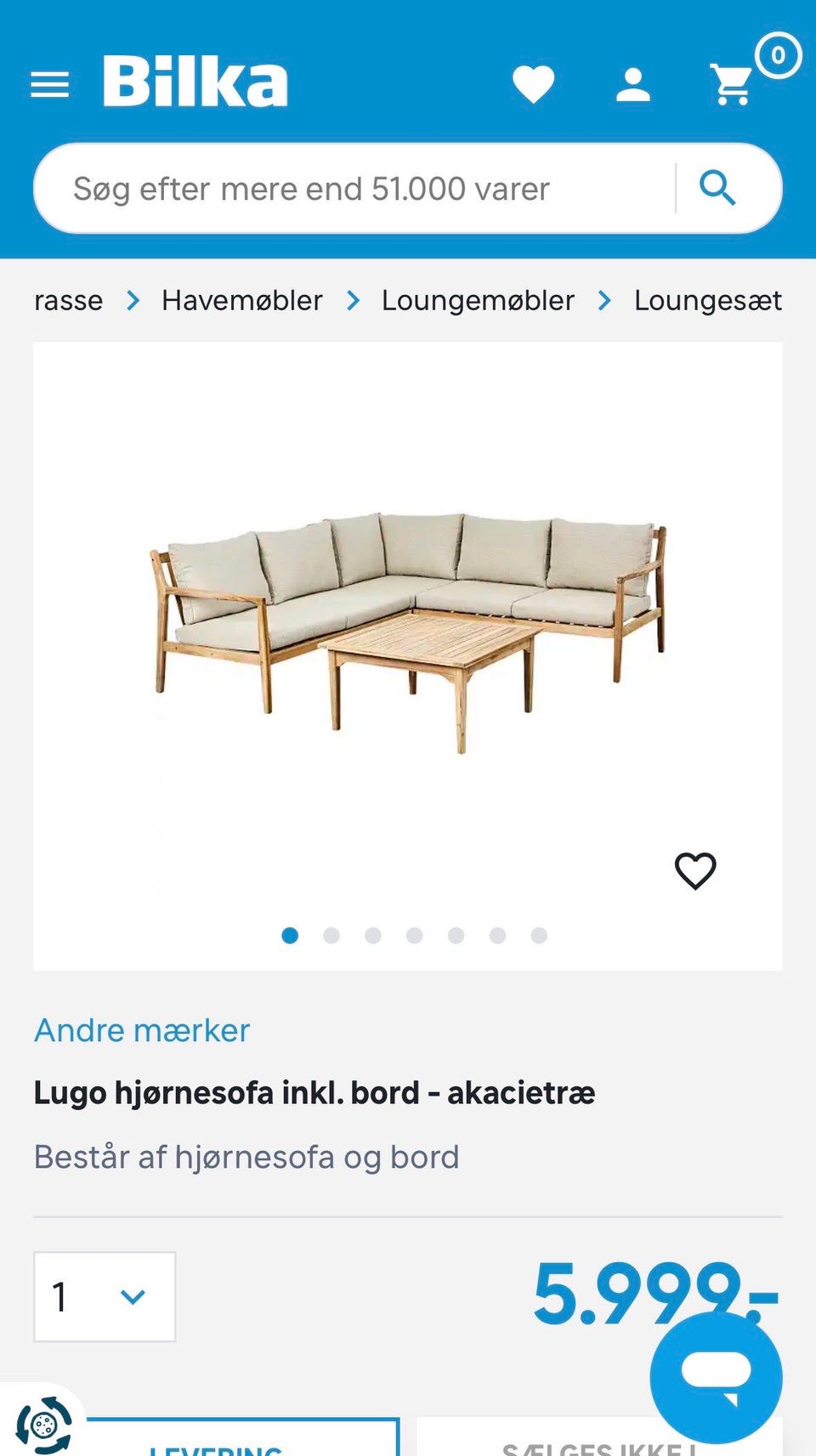The image size is (816, 1456).
Task: Start a search using the magnifier icon
Action: pos(719,188)
